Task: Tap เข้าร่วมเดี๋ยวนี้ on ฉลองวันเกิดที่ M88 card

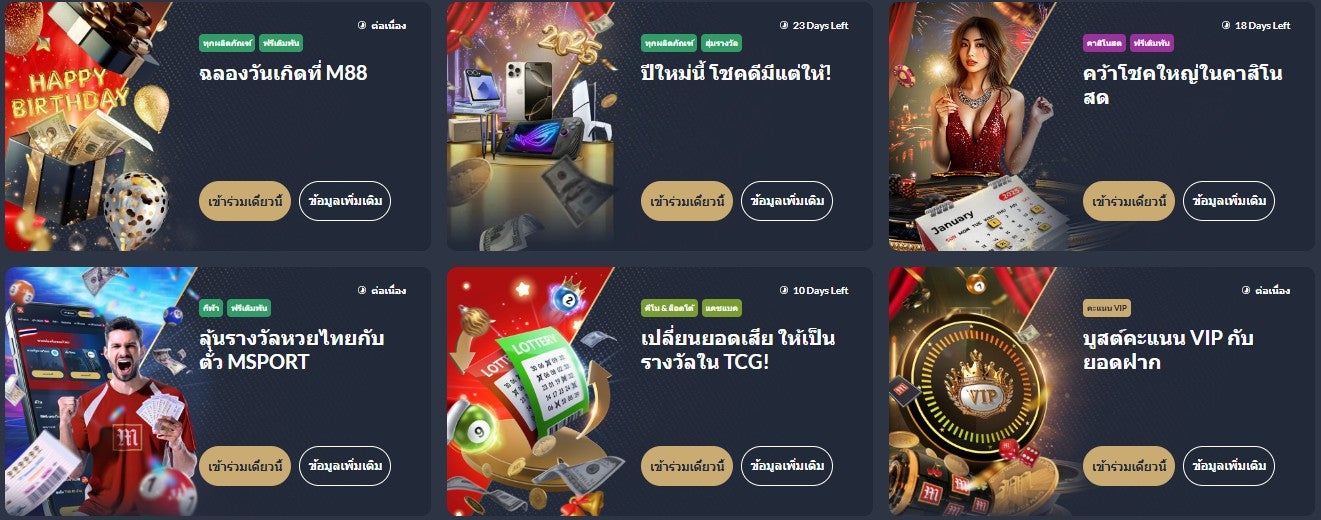Action: pyautogui.click(x=245, y=201)
